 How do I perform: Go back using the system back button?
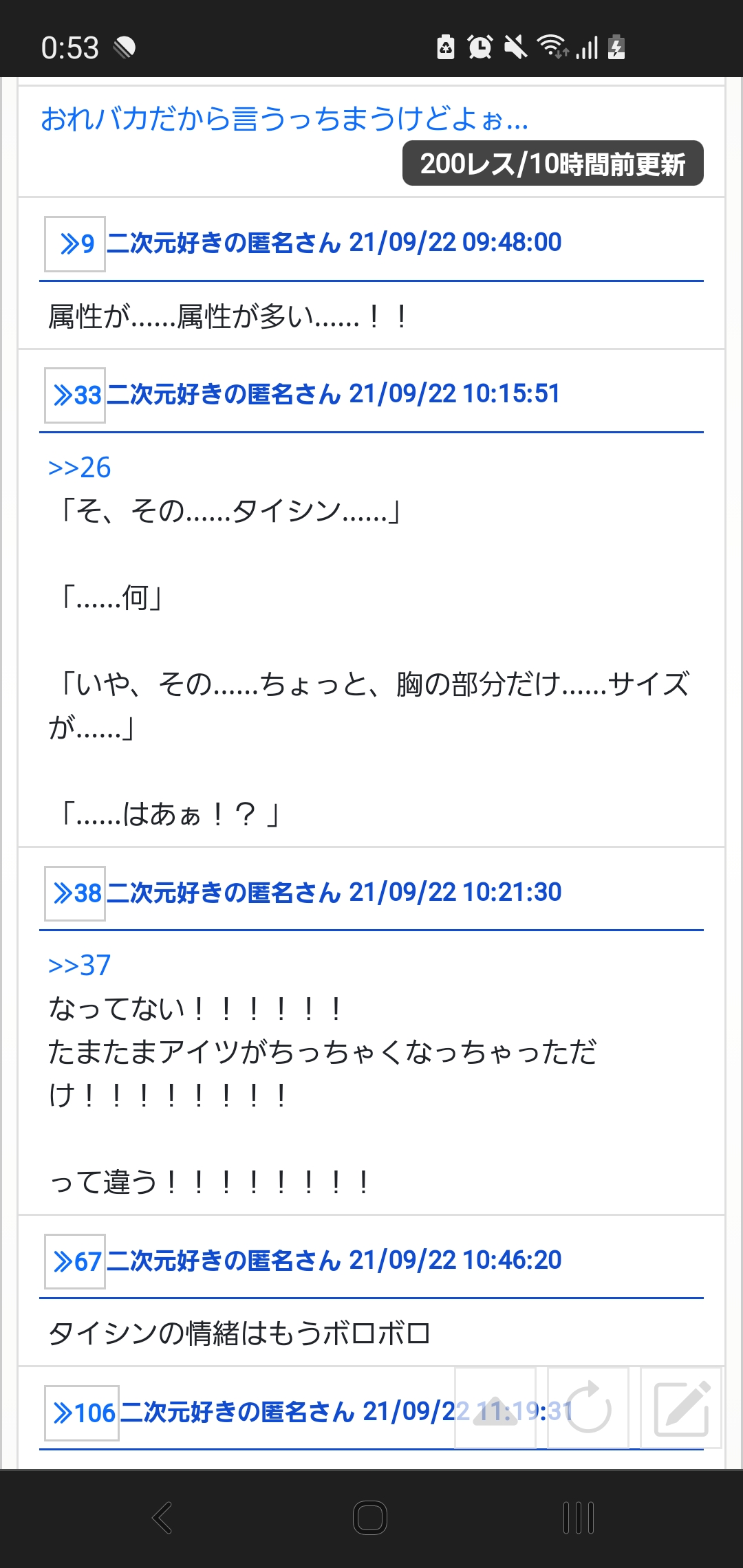tap(162, 1518)
